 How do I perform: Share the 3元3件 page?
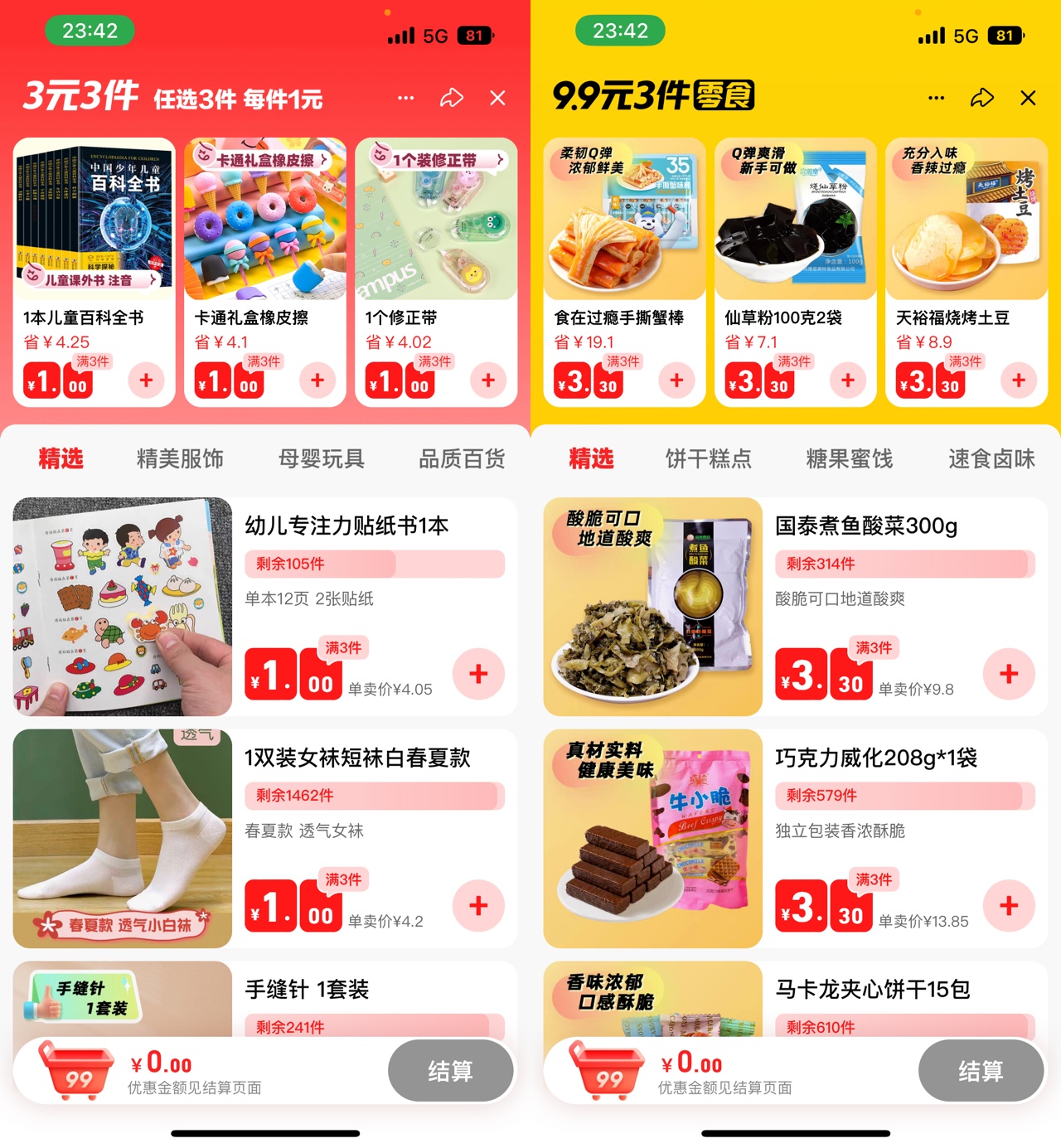pyautogui.click(x=451, y=98)
